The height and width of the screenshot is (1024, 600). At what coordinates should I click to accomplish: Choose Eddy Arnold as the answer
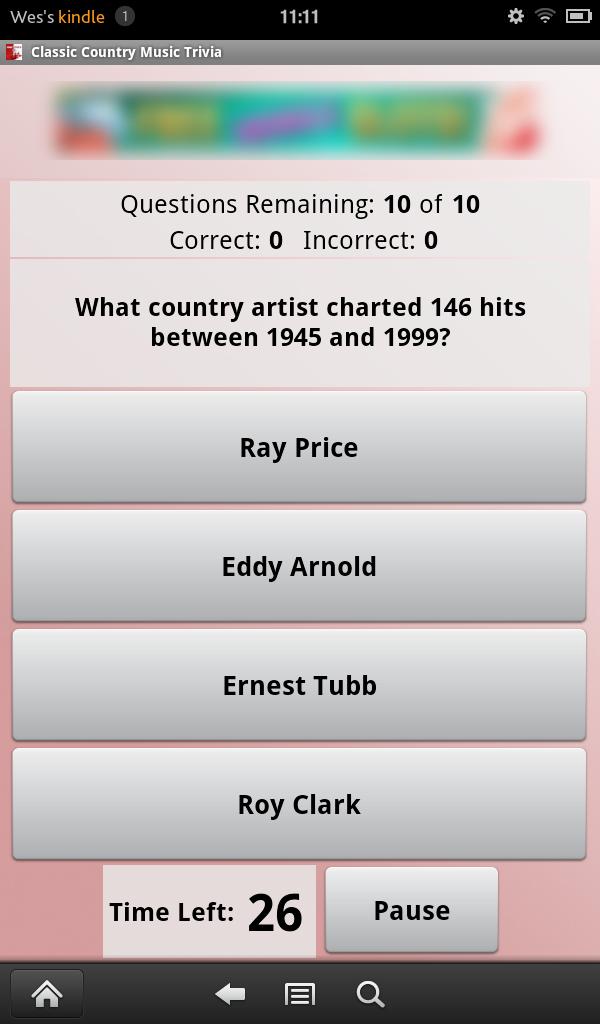click(299, 566)
